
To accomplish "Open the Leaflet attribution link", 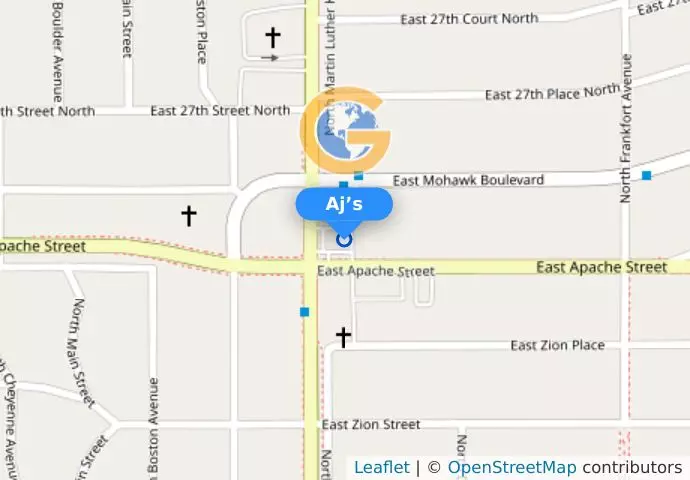I will coord(381,467).
